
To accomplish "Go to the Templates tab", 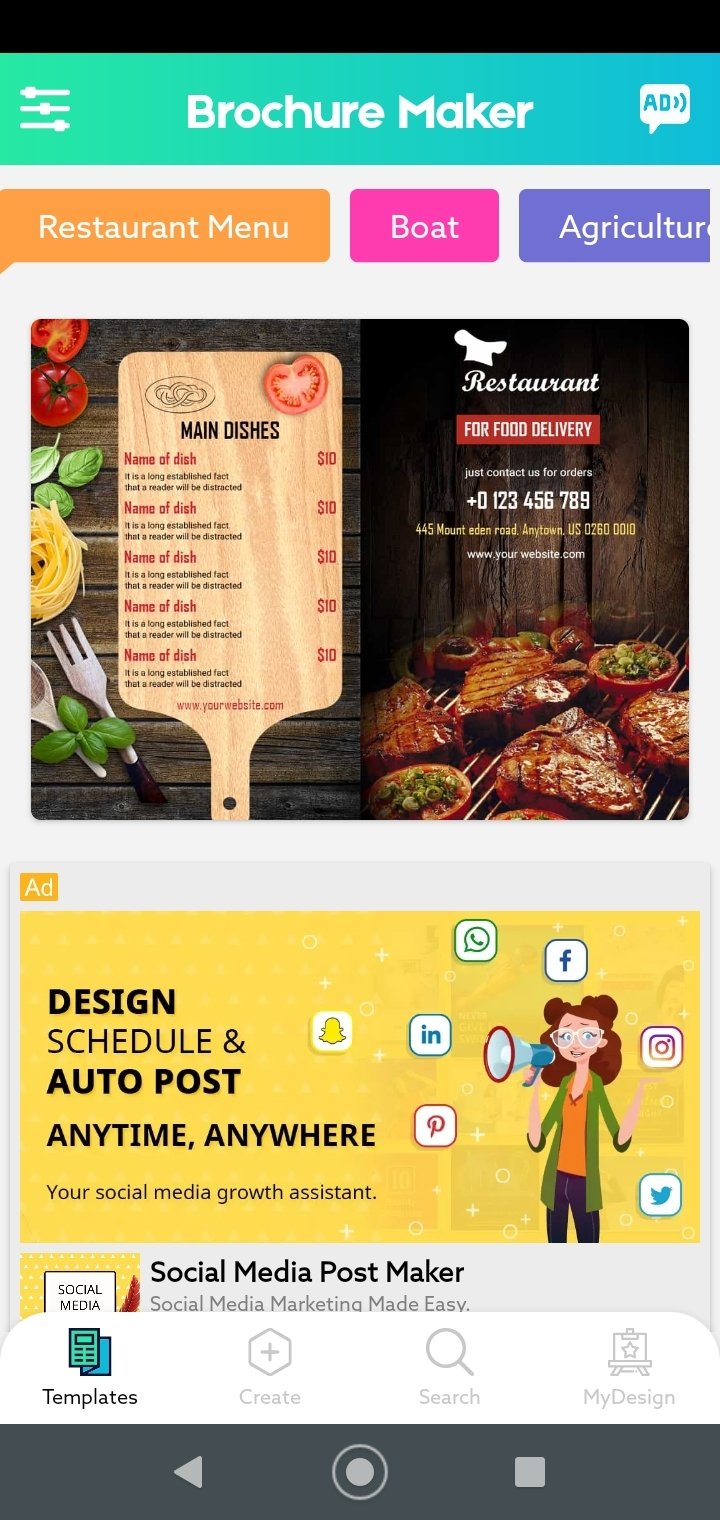I will click(90, 1368).
